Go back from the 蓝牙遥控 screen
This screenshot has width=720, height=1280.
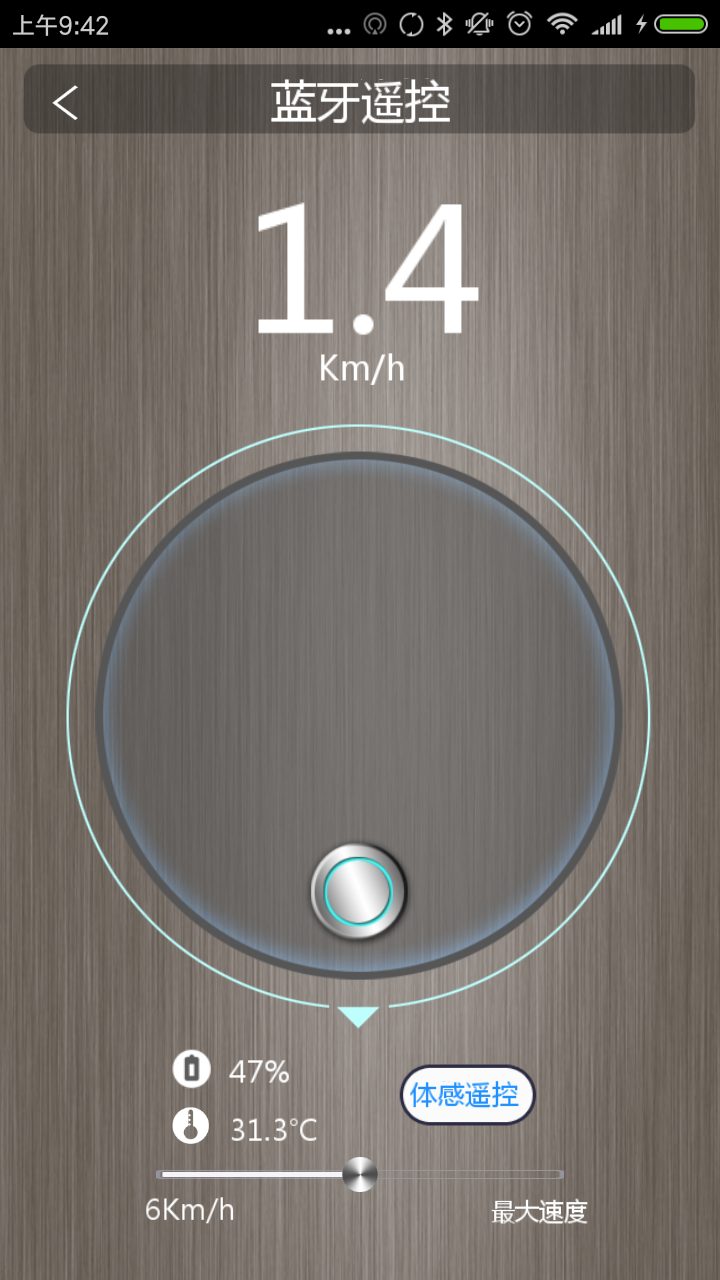click(x=66, y=102)
